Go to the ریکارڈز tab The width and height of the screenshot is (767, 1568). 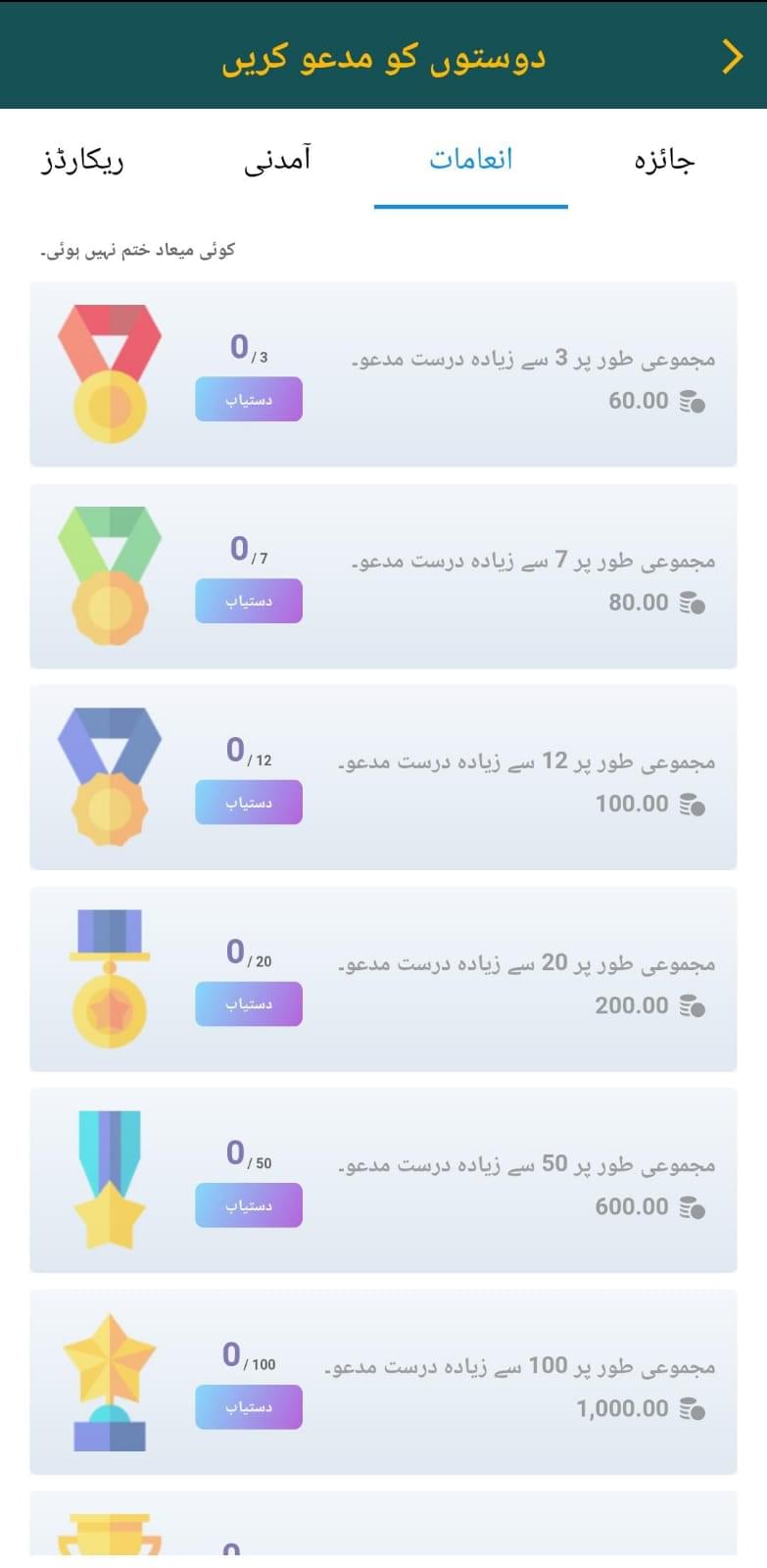(x=82, y=161)
